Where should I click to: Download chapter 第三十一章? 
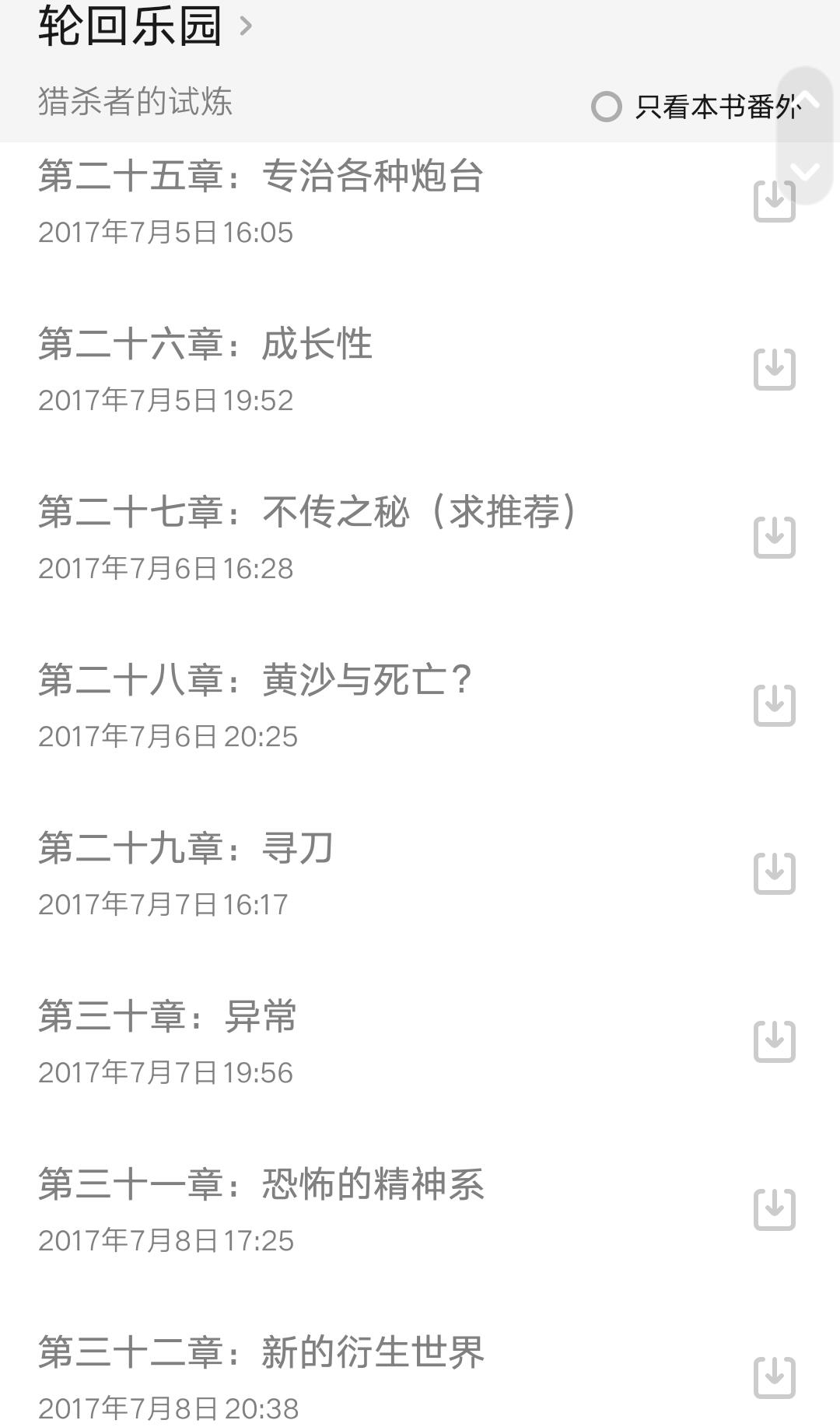click(x=775, y=1209)
